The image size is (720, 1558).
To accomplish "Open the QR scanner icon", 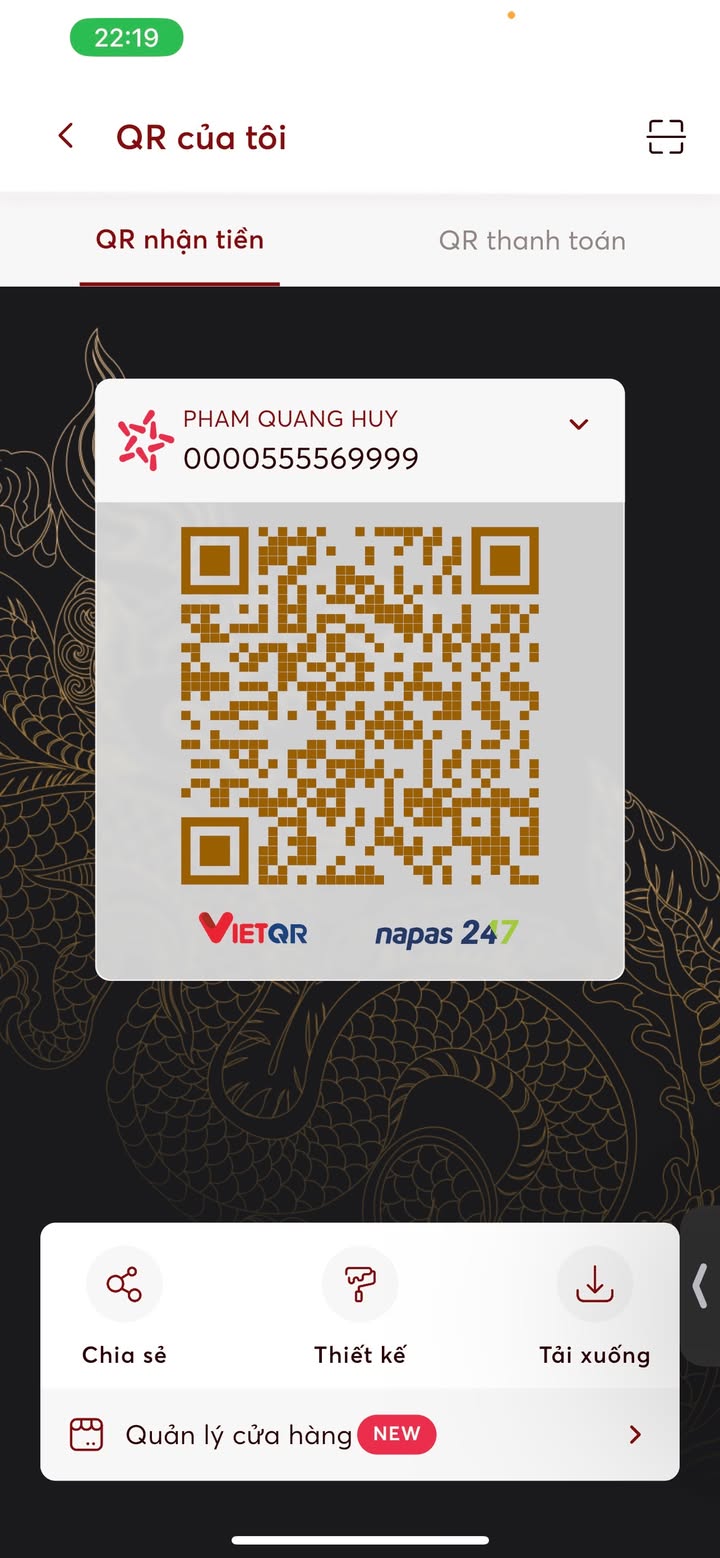I will coord(665,137).
